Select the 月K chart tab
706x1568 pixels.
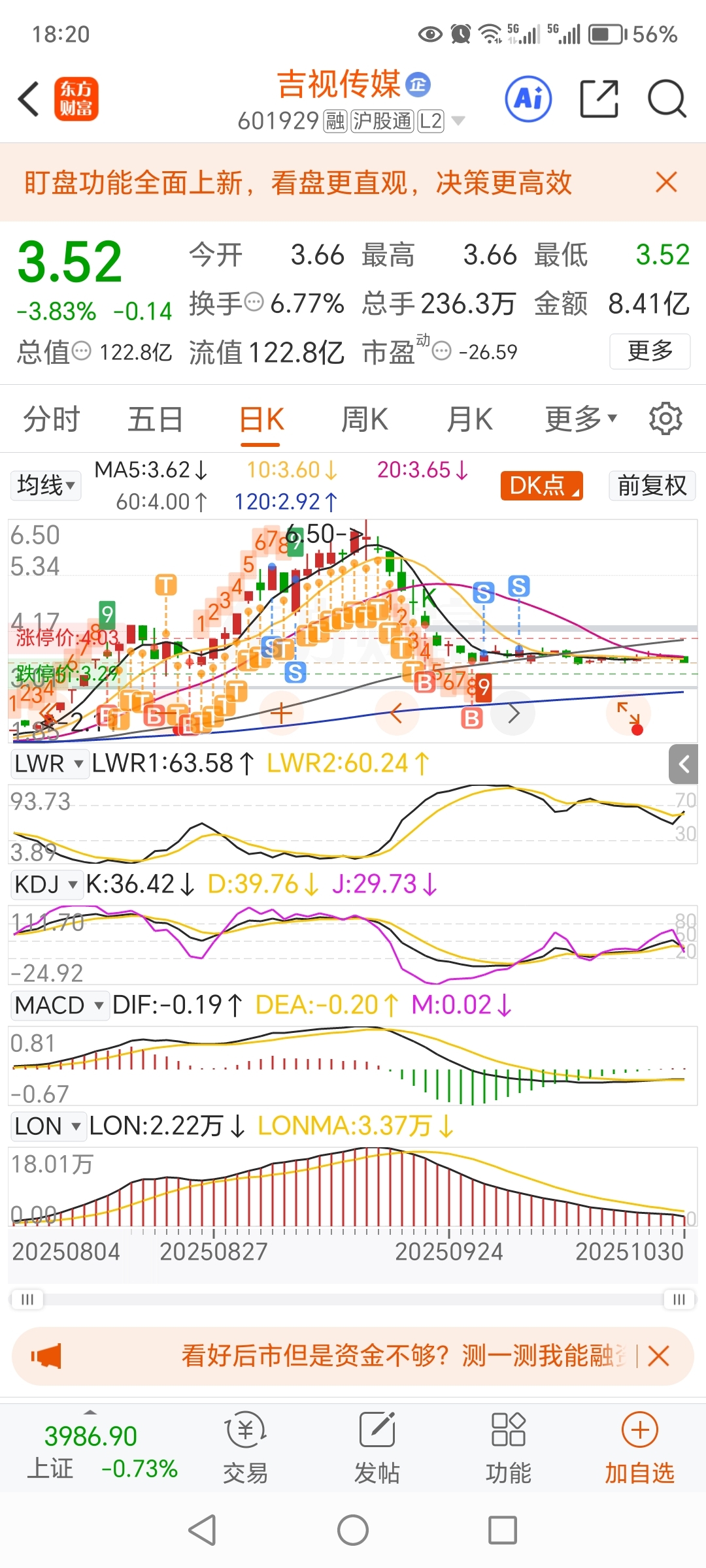[x=469, y=419]
